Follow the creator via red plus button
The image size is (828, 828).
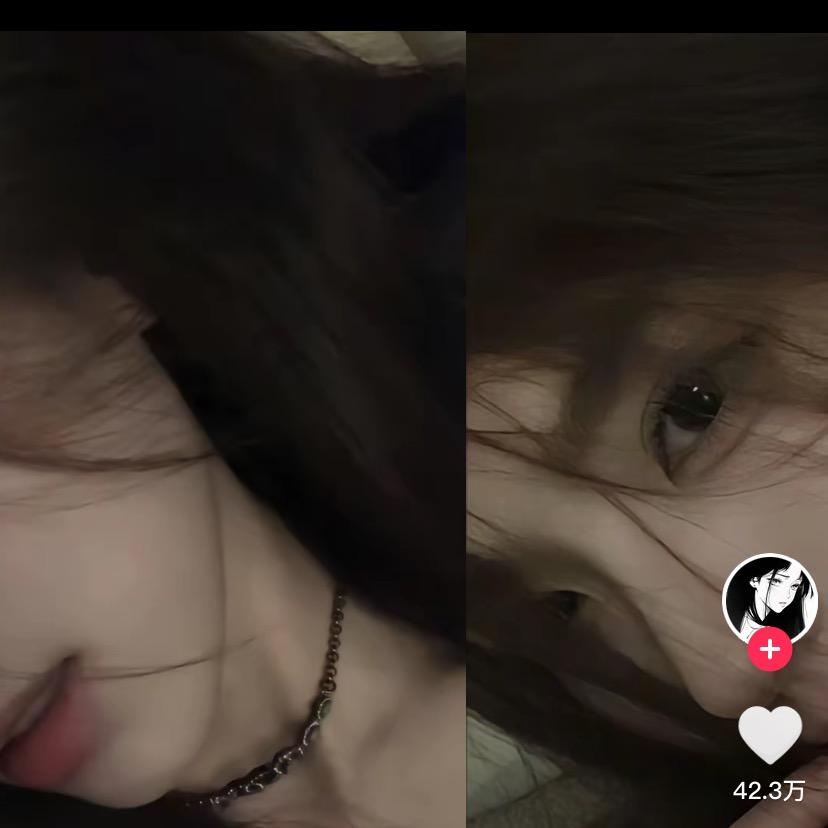pos(769,650)
